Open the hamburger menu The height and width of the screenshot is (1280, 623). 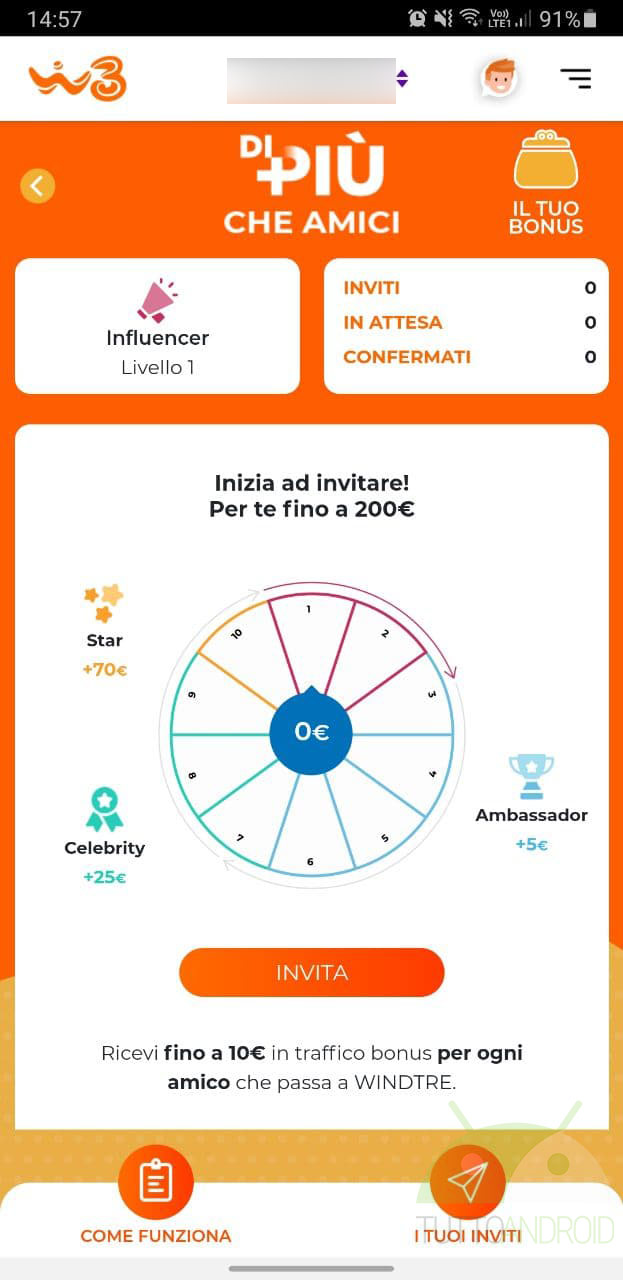575,78
